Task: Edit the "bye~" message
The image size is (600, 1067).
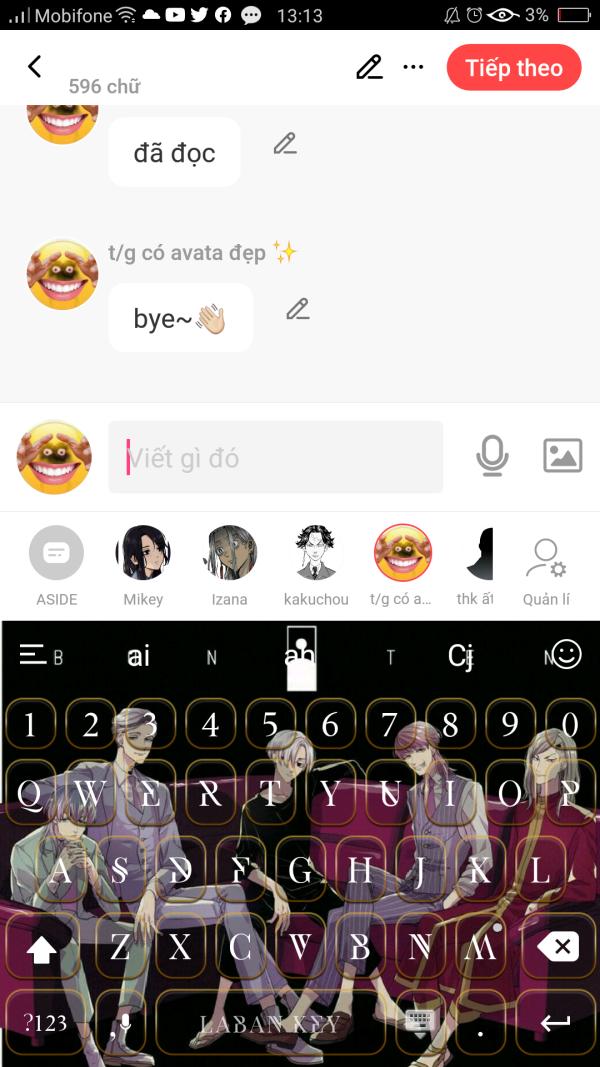Action: 297,309
